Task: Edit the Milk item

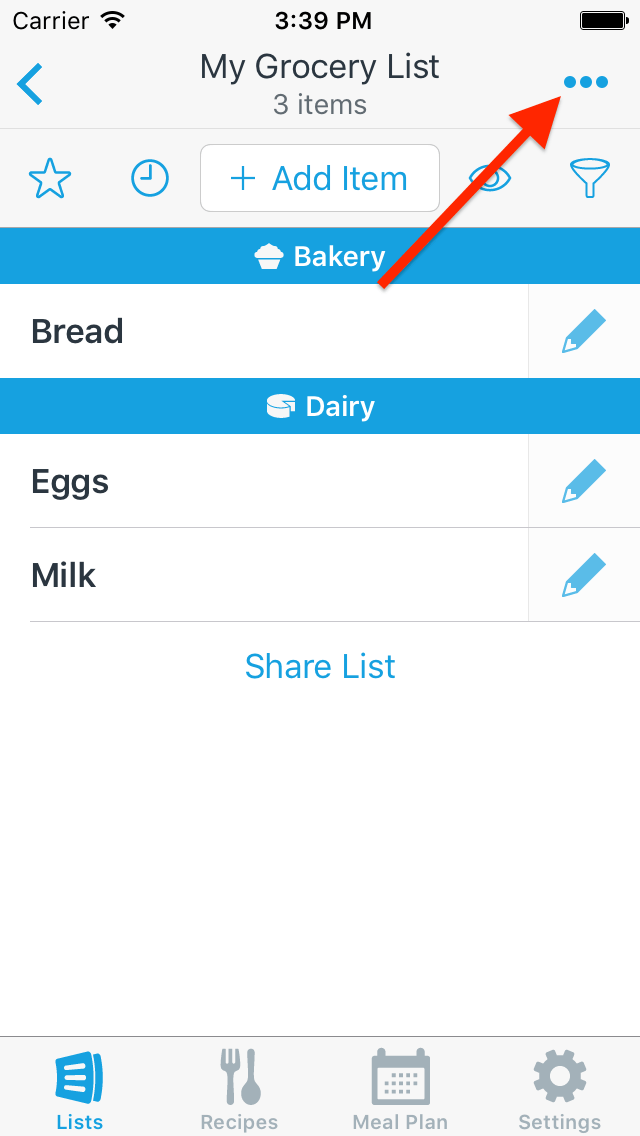Action: pos(584,575)
